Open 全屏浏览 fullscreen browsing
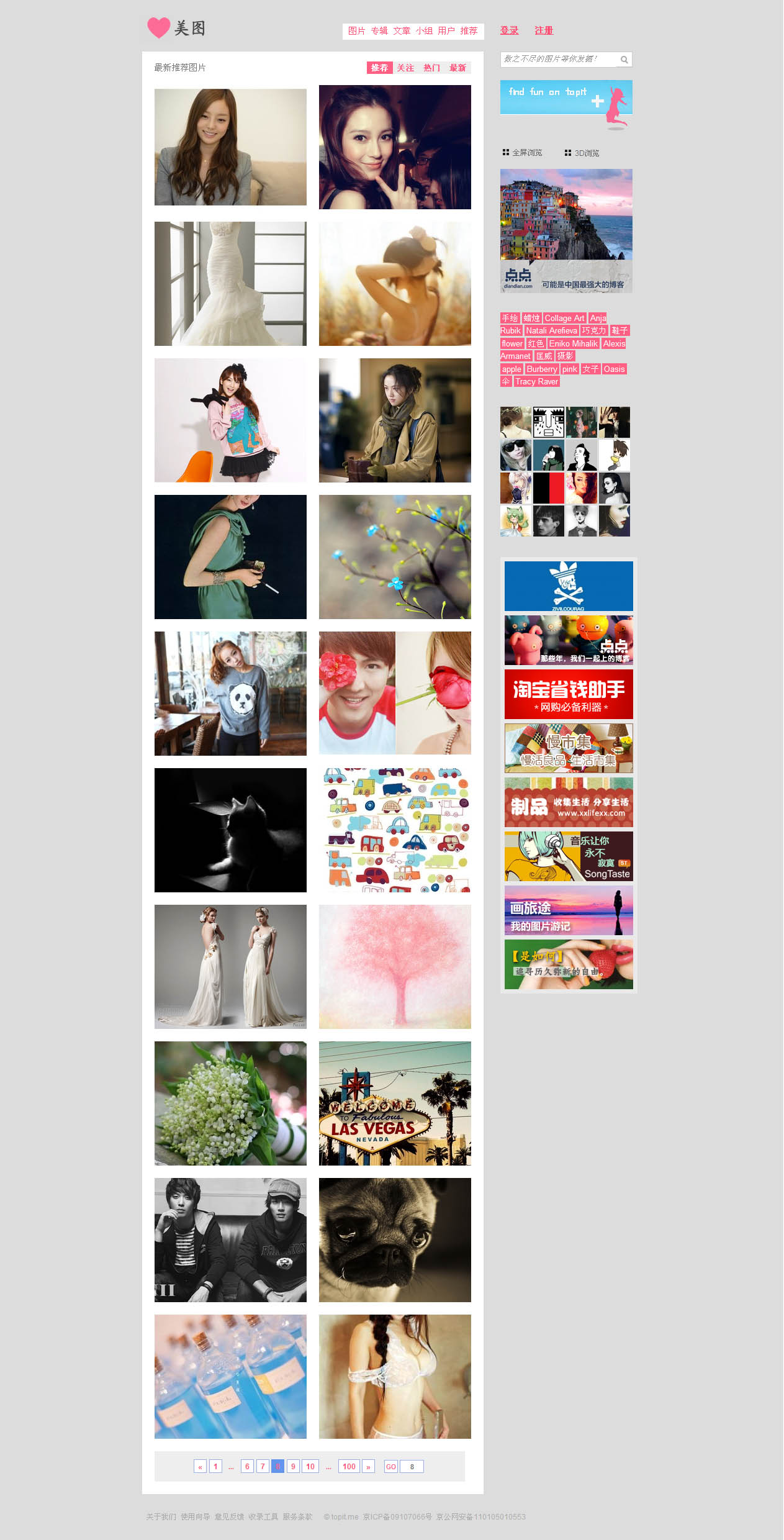The width and height of the screenshot is (784, 1540). pos(523,153)
